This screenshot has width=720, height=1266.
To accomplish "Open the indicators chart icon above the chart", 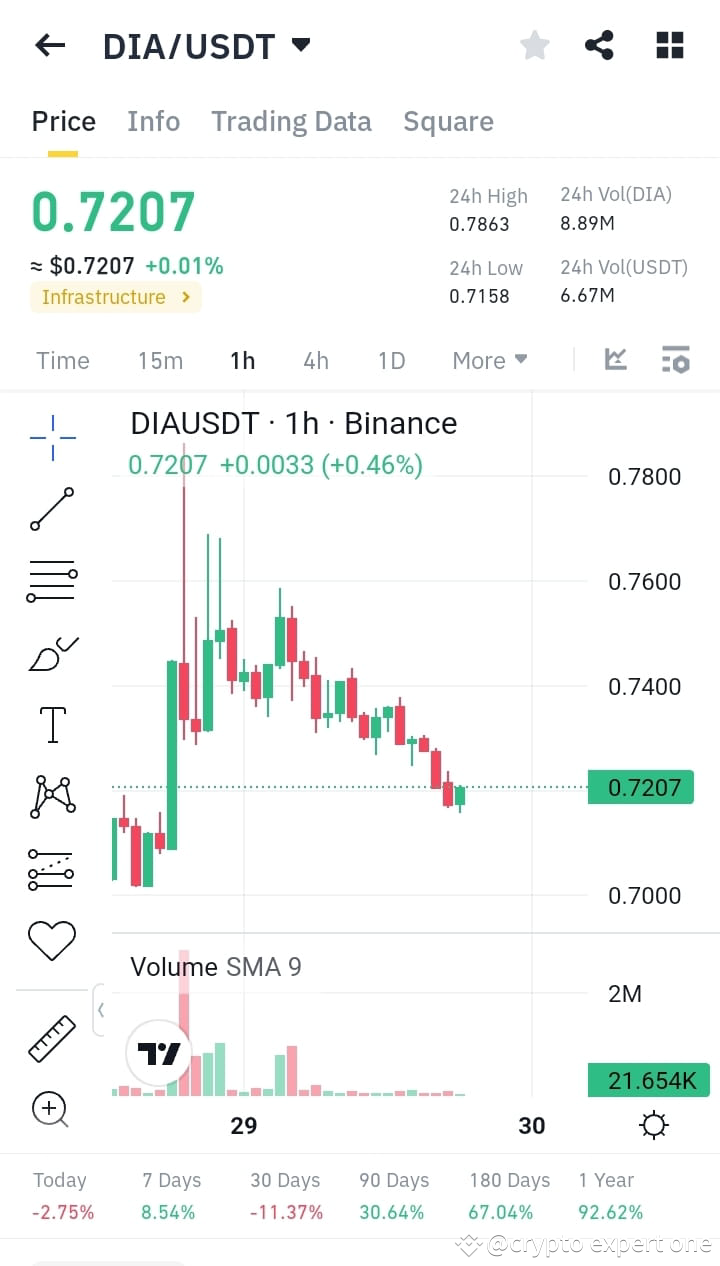I will coord(615,358).
